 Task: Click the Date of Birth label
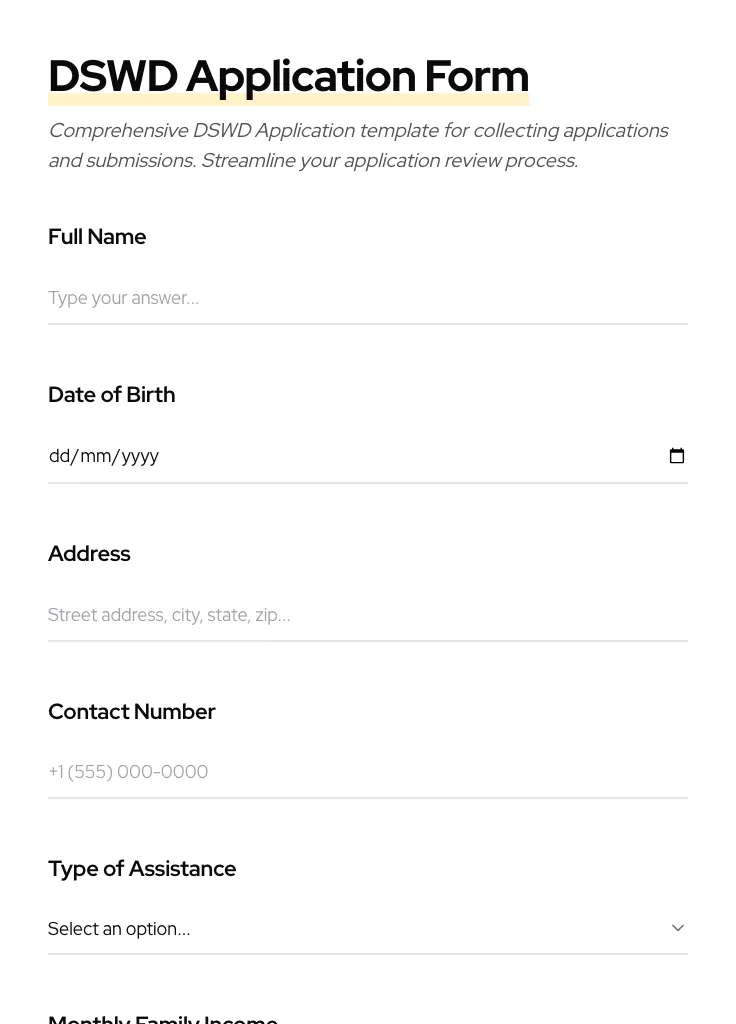[x=111, y=394]
